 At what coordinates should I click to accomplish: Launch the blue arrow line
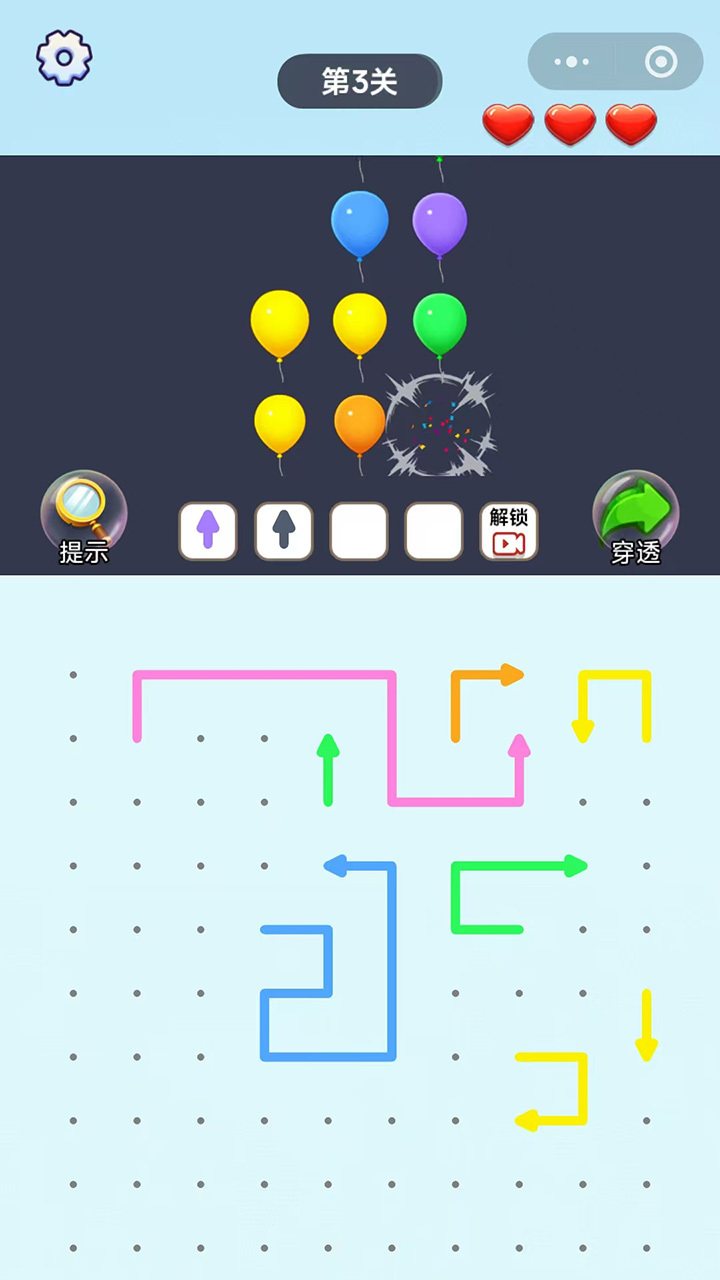391,960
